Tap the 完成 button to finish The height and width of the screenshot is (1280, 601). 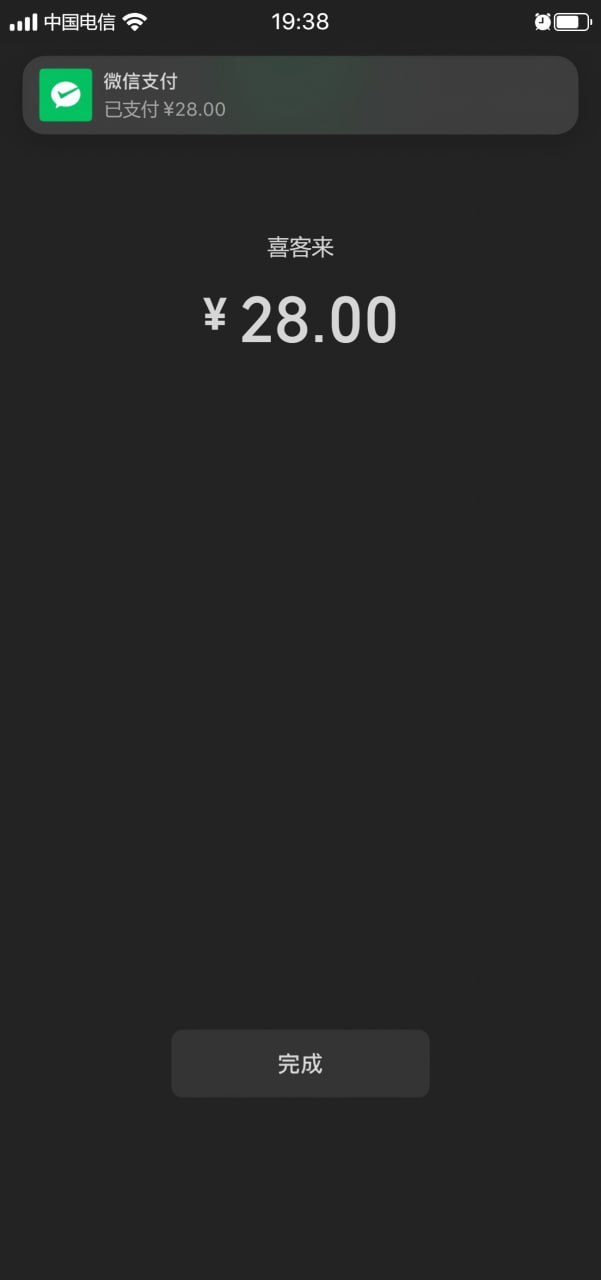(300, 1064)
